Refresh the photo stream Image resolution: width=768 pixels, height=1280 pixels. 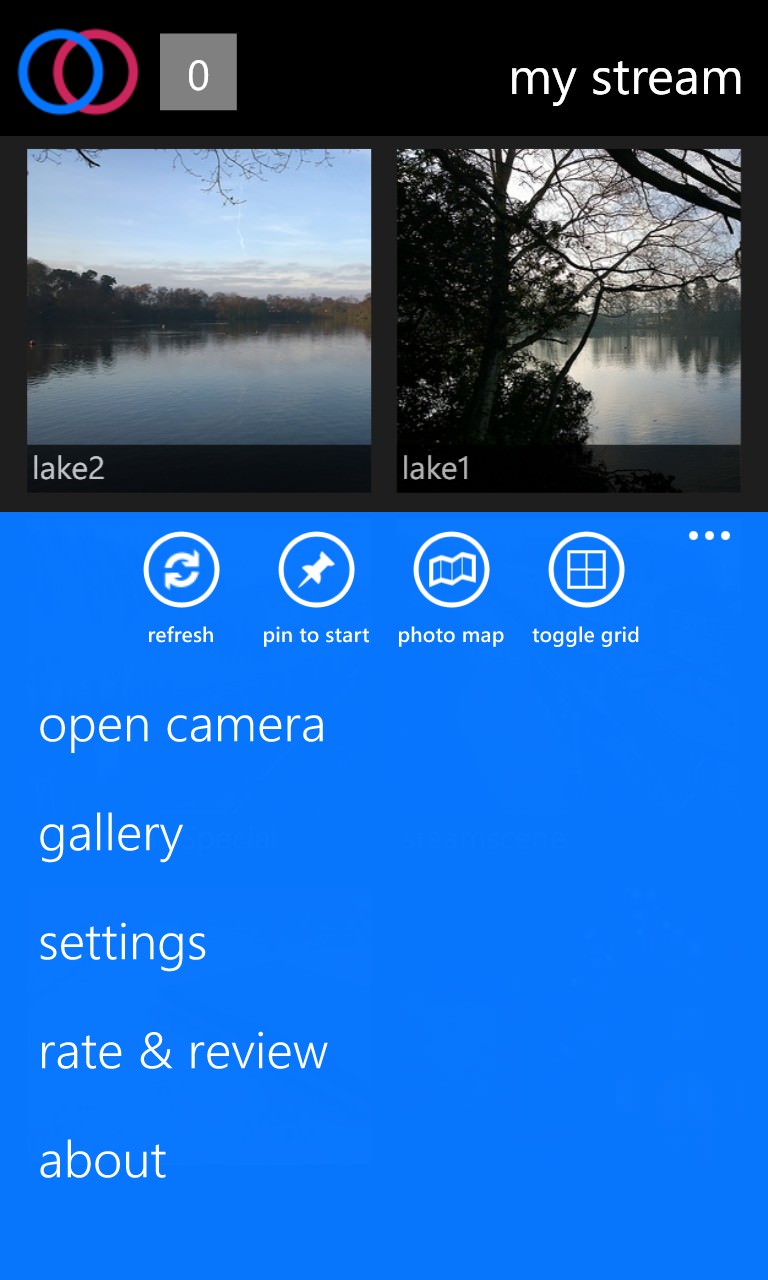coord(181,570)
